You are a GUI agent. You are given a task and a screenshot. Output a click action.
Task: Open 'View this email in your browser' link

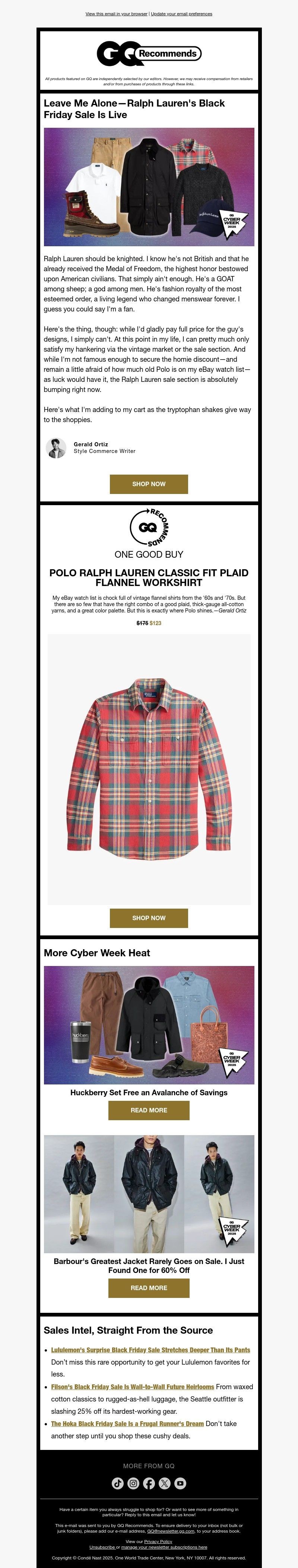116,13
